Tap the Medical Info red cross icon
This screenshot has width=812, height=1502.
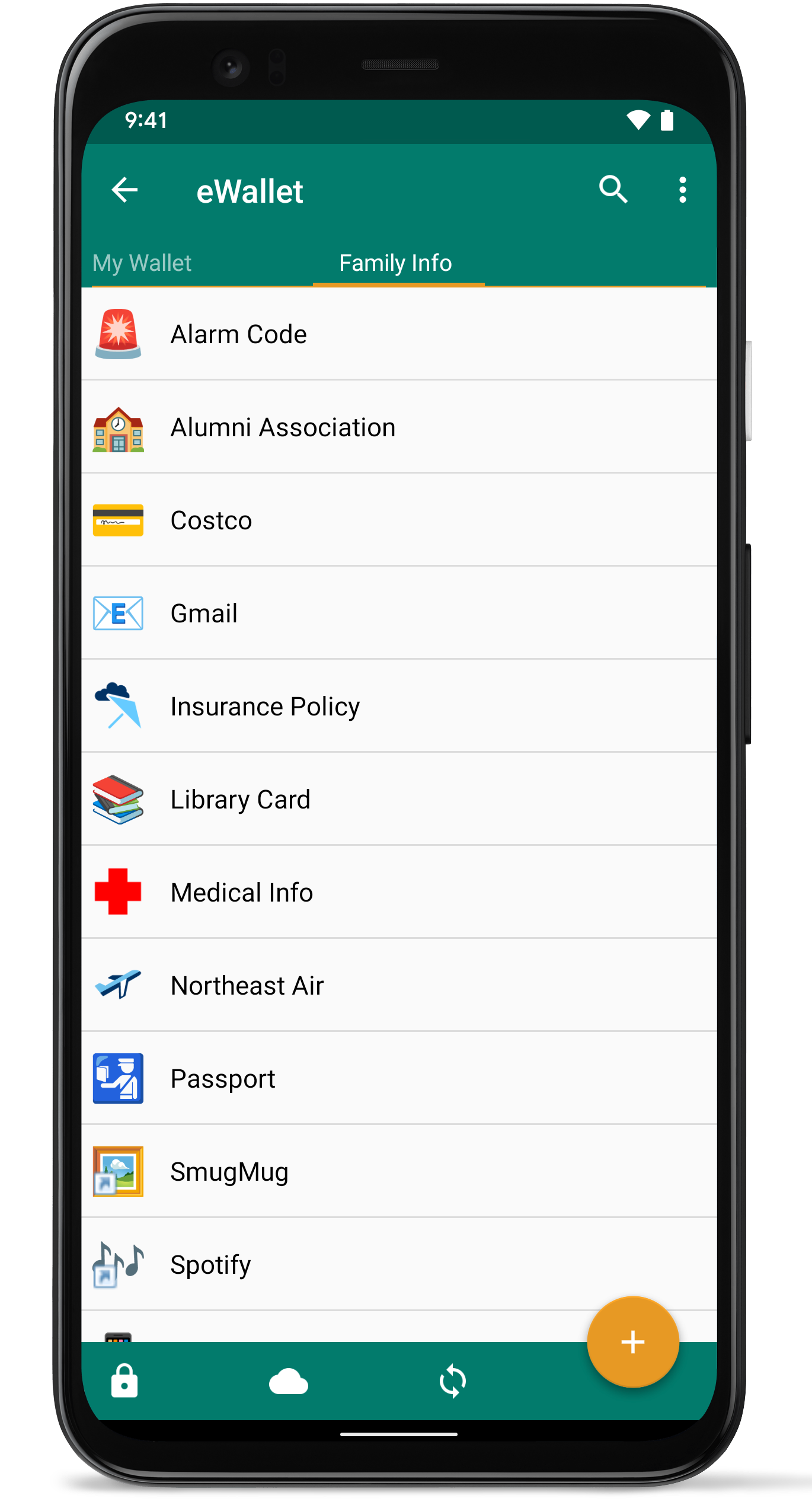click(118, 891)
